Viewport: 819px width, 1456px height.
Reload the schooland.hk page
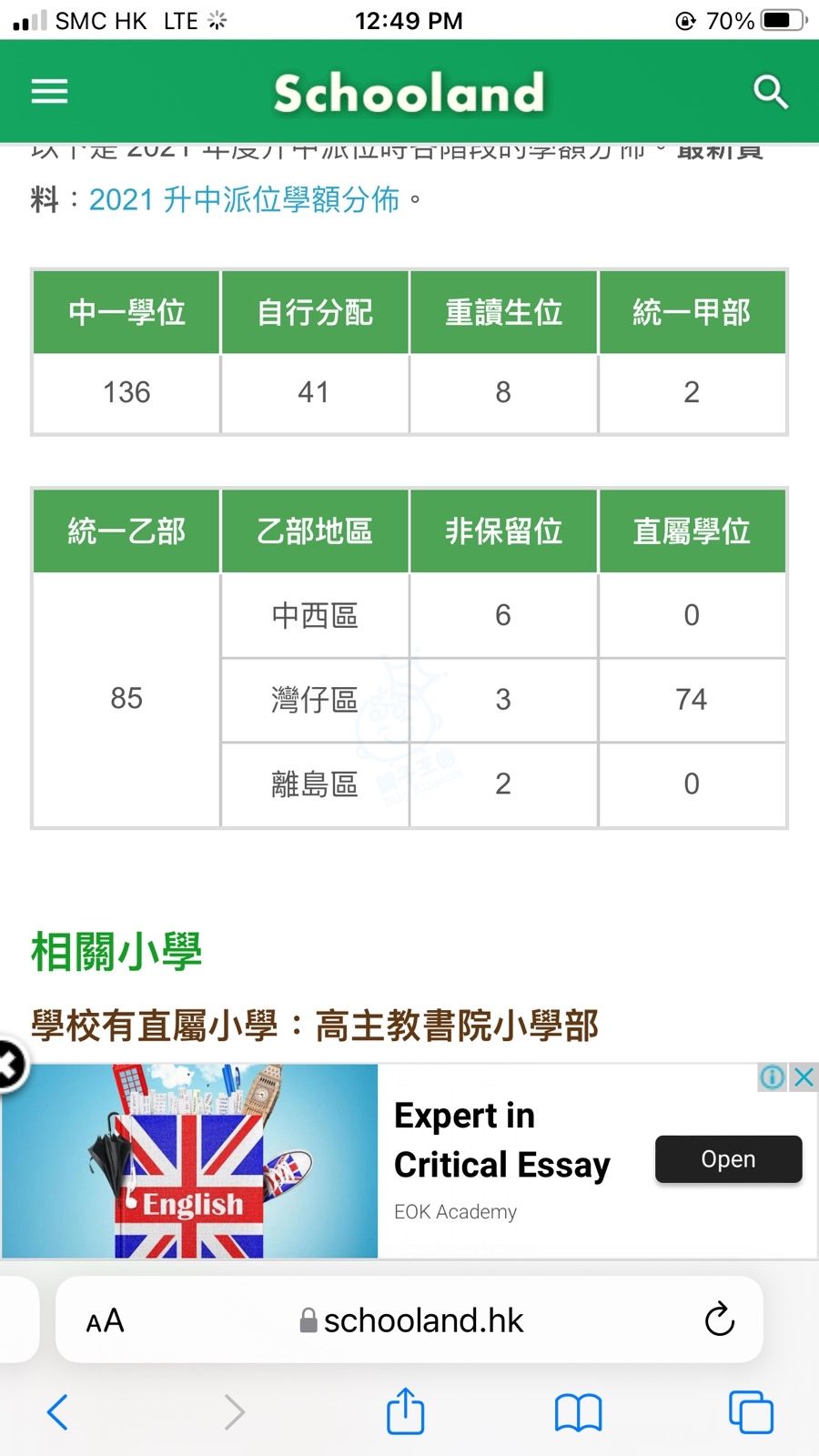point(719,1319)
